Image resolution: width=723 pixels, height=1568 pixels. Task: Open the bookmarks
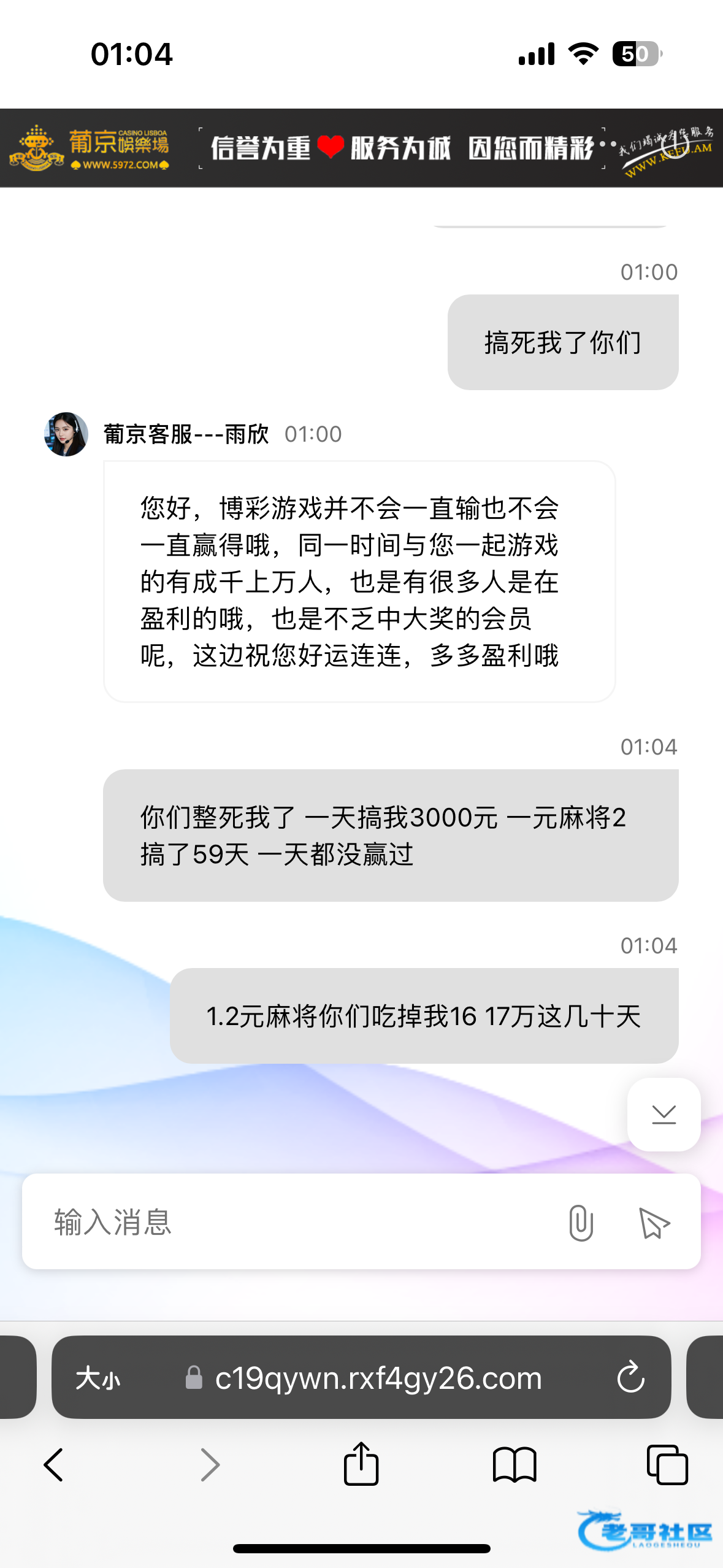[x=515, y=1465]
